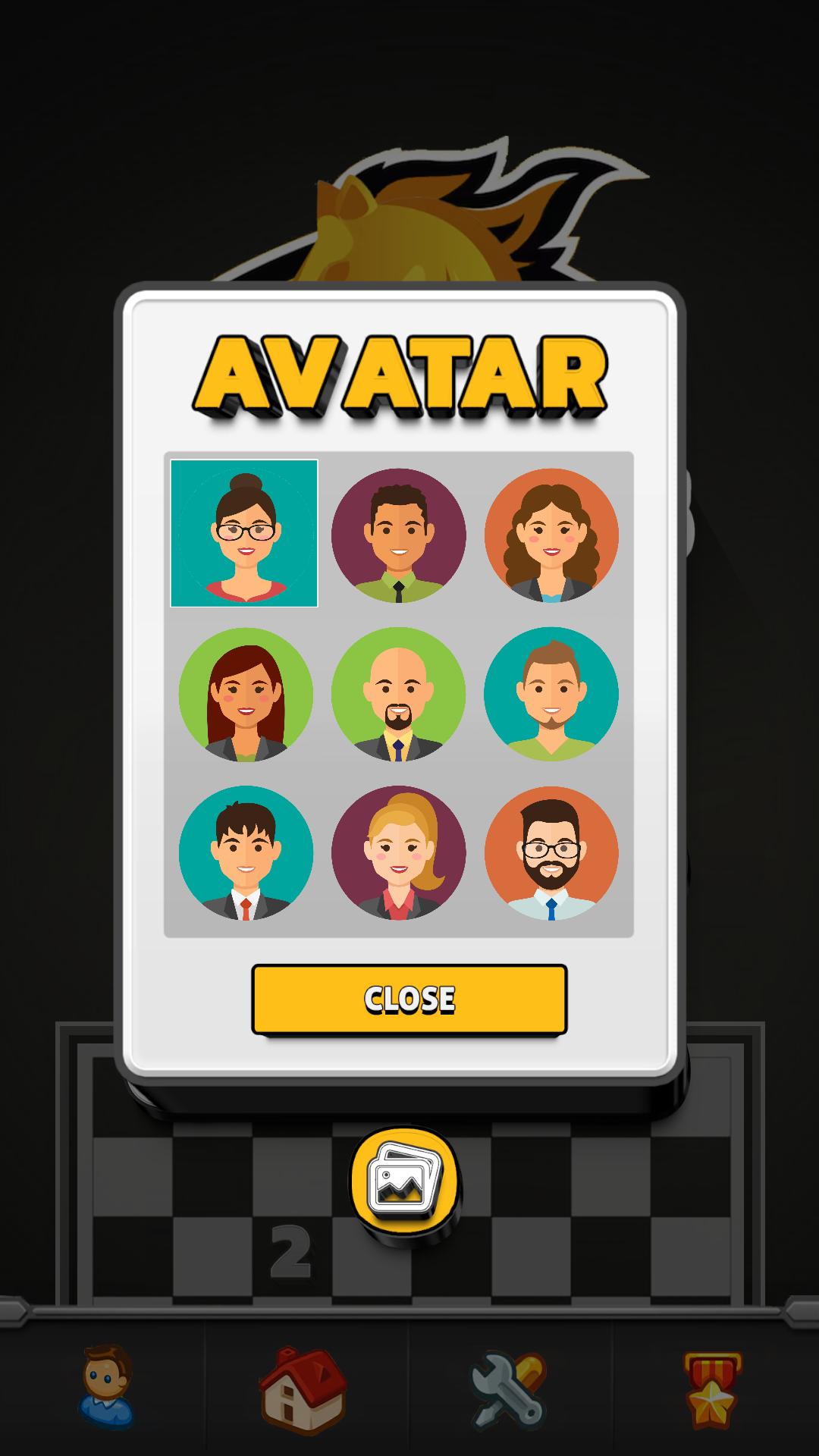Choose the dark-haired man on purple avatar
The image size is (819, 1456).
[399, 535]
